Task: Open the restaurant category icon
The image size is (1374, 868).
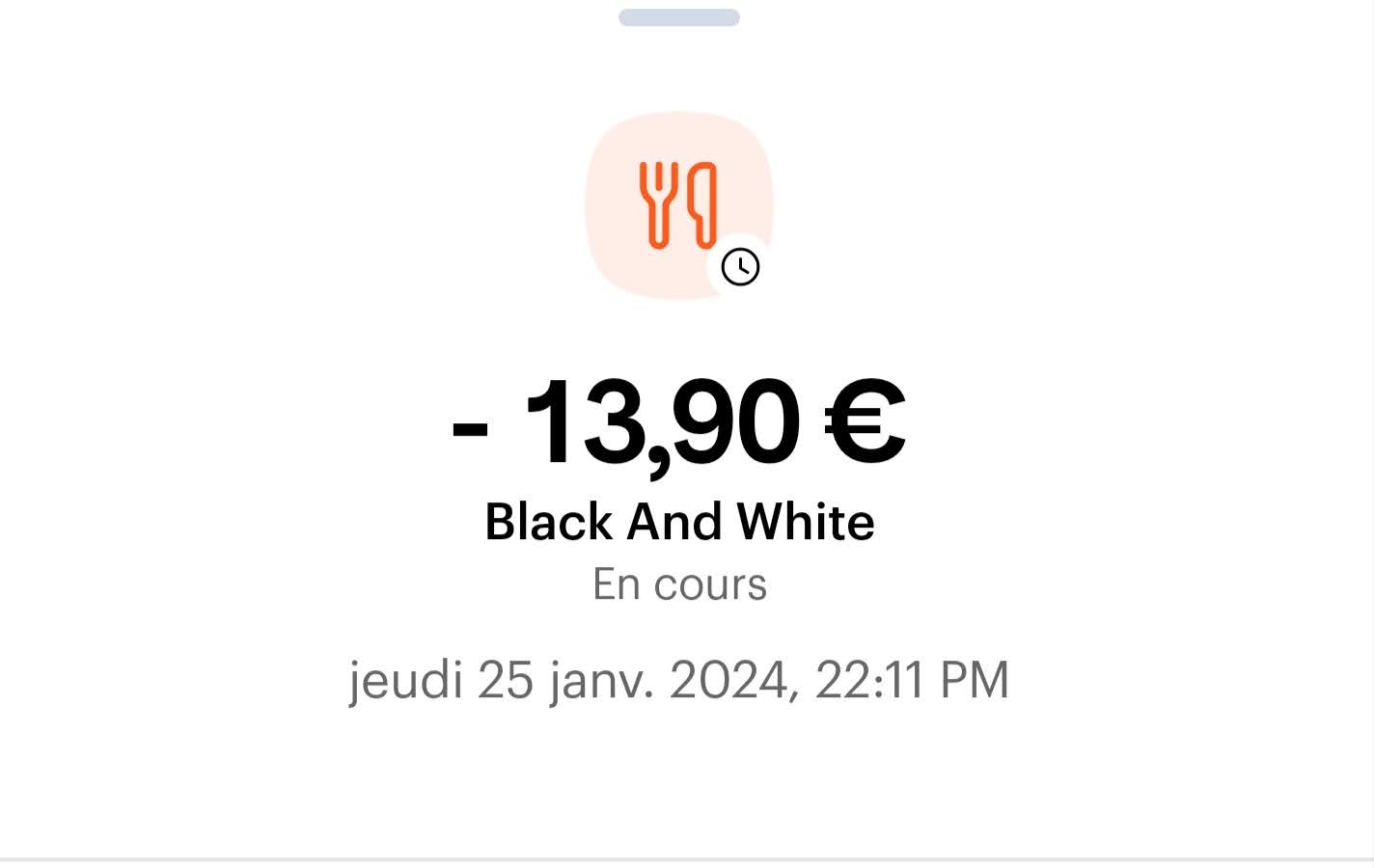Action: click(678, 205)
